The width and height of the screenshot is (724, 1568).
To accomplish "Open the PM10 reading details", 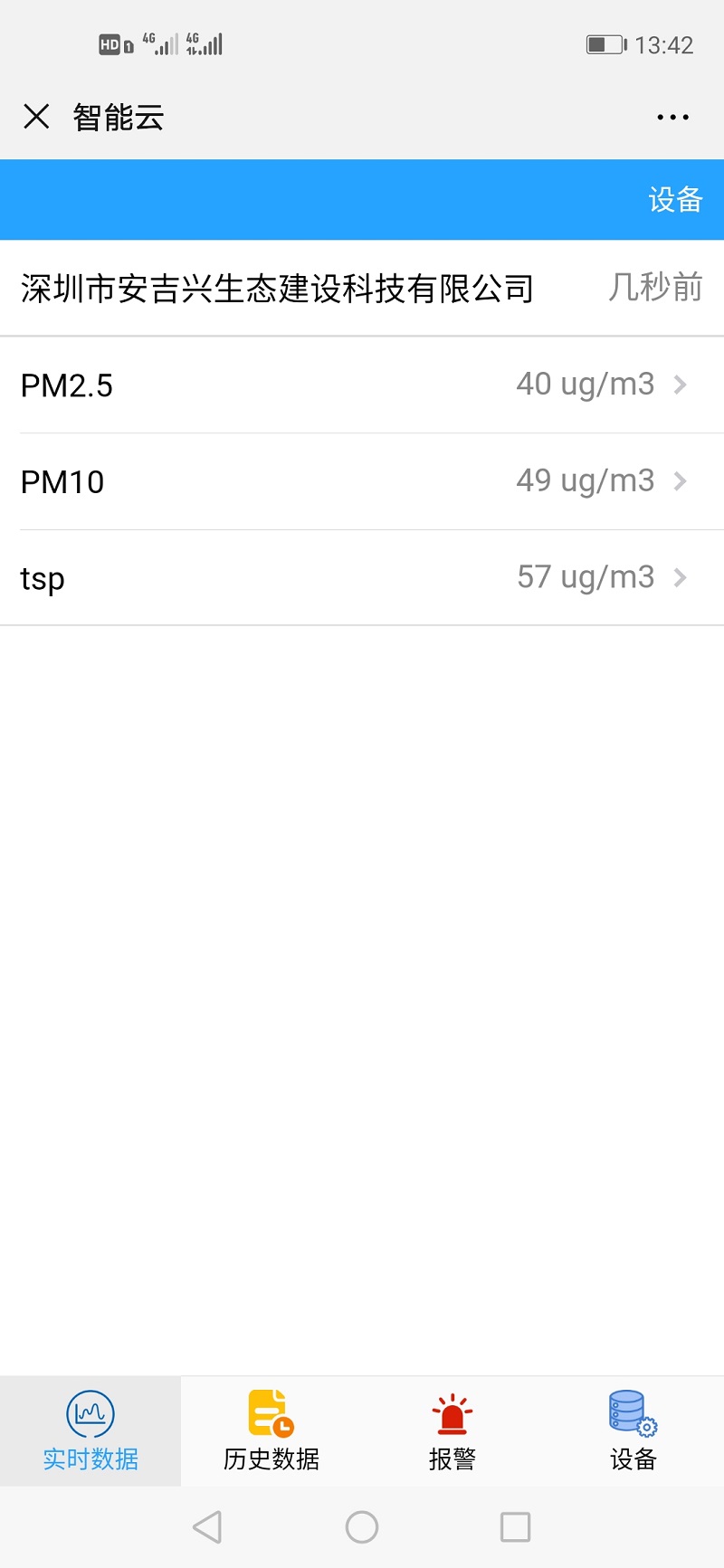I will point(362,481).
